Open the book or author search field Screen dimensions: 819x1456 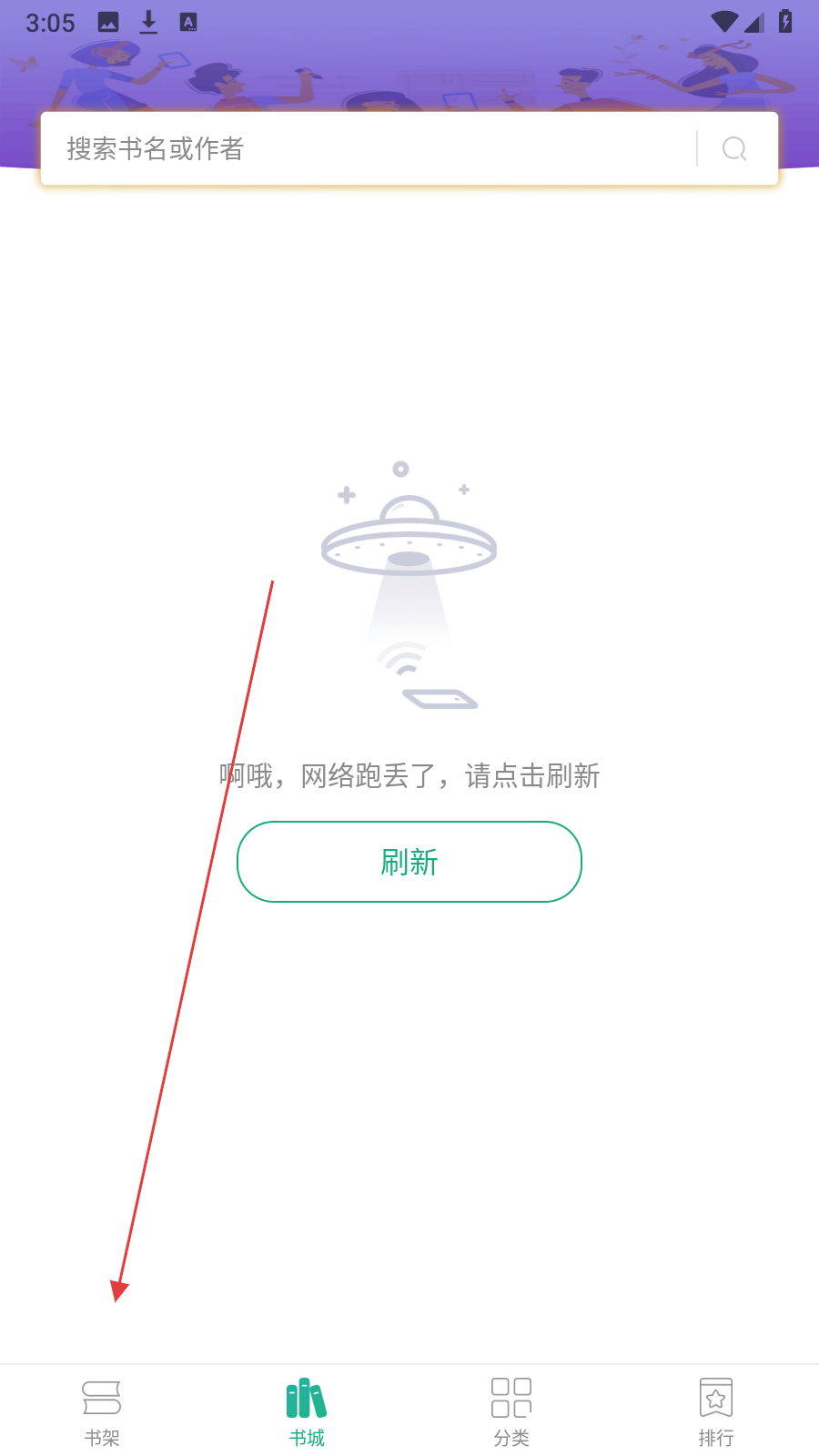(x=369, y=148)
